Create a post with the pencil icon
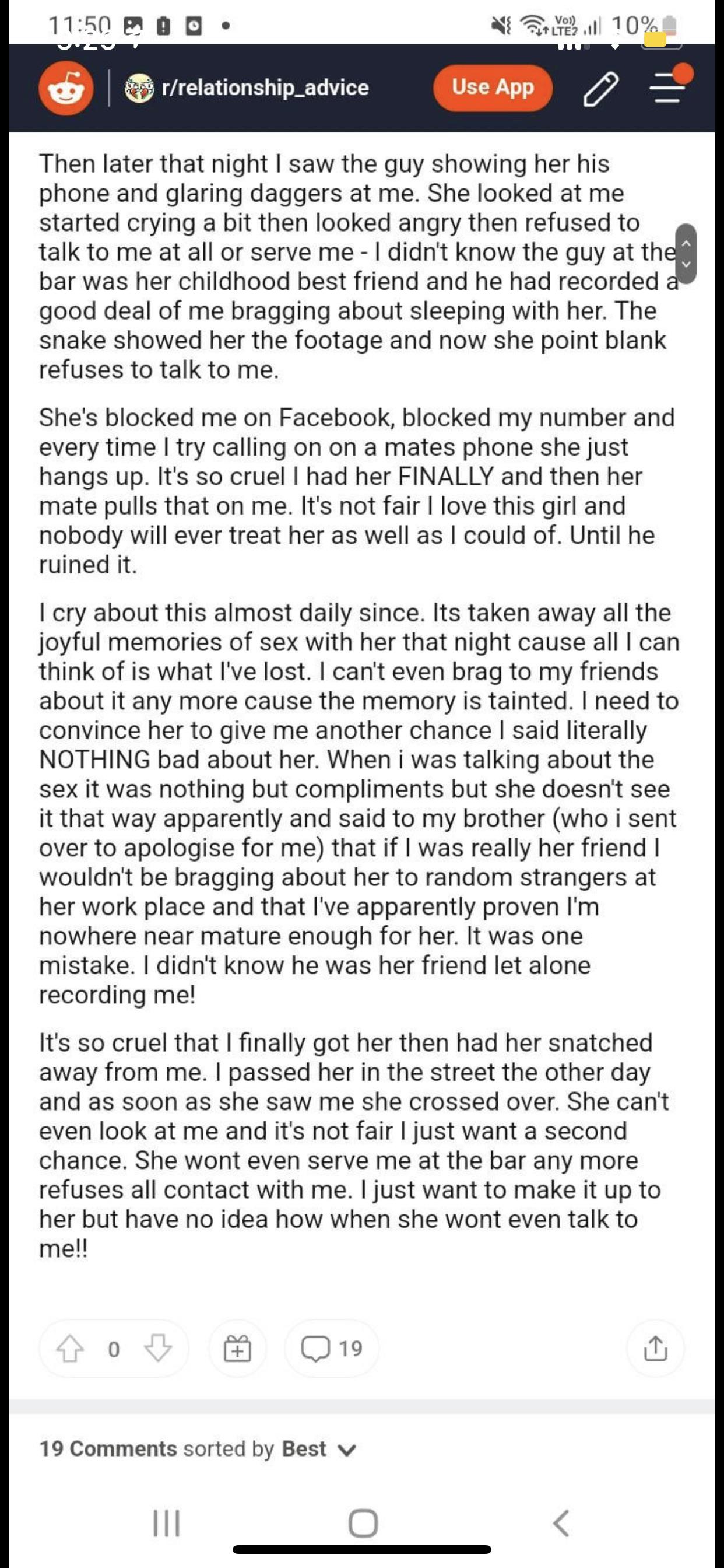The width and height of the screenshot is (724, 1568). pyautogui.click(x=600, y=89)
